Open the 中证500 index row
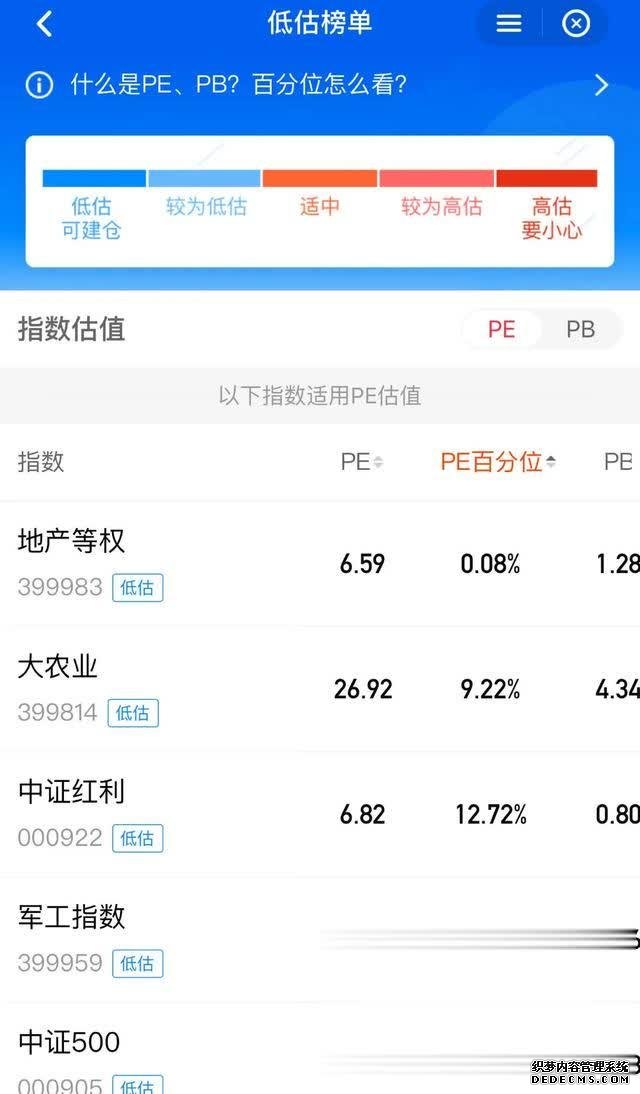 (320, 1049)
